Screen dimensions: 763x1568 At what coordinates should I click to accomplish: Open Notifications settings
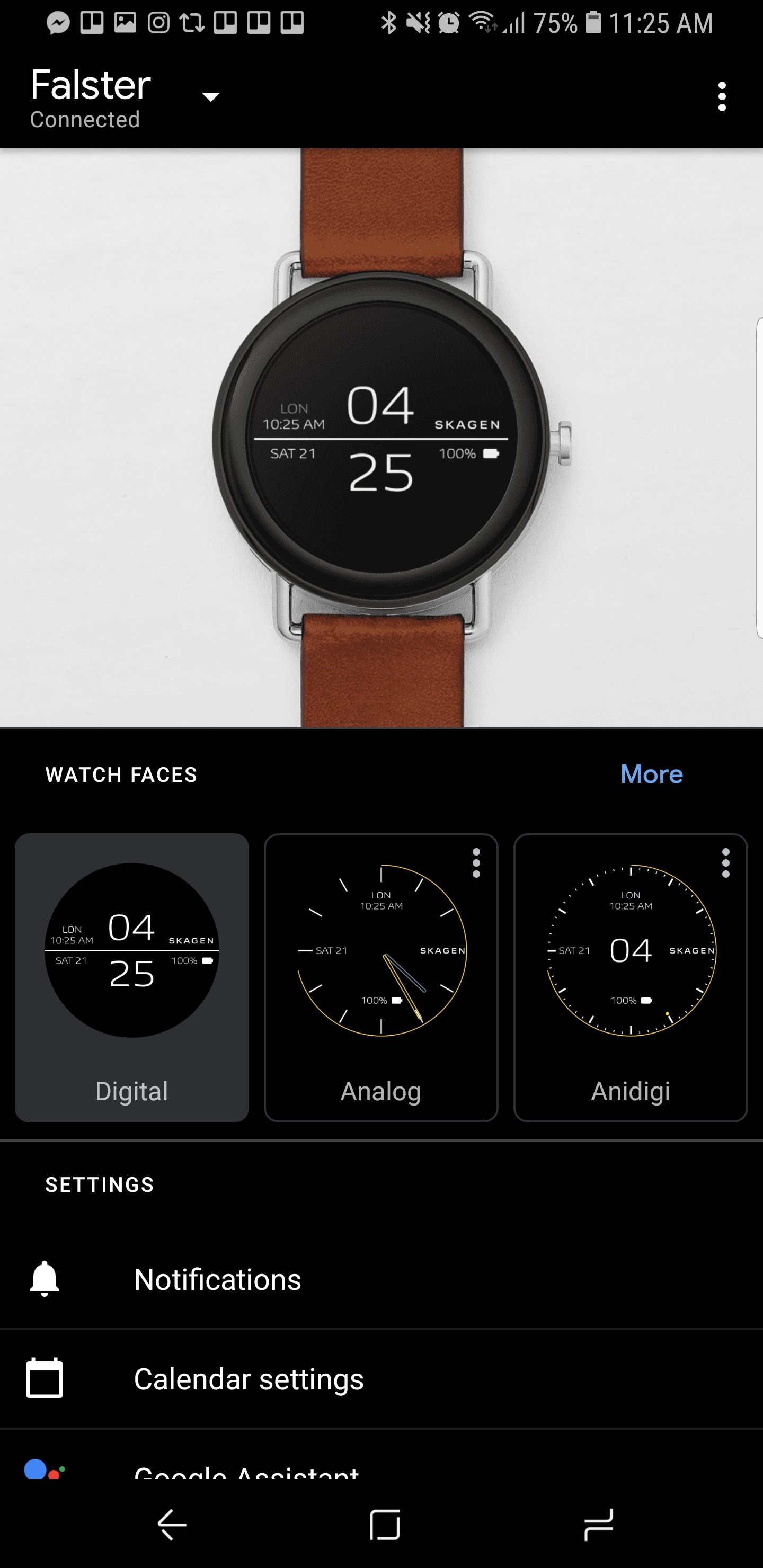click(381, 1279)
